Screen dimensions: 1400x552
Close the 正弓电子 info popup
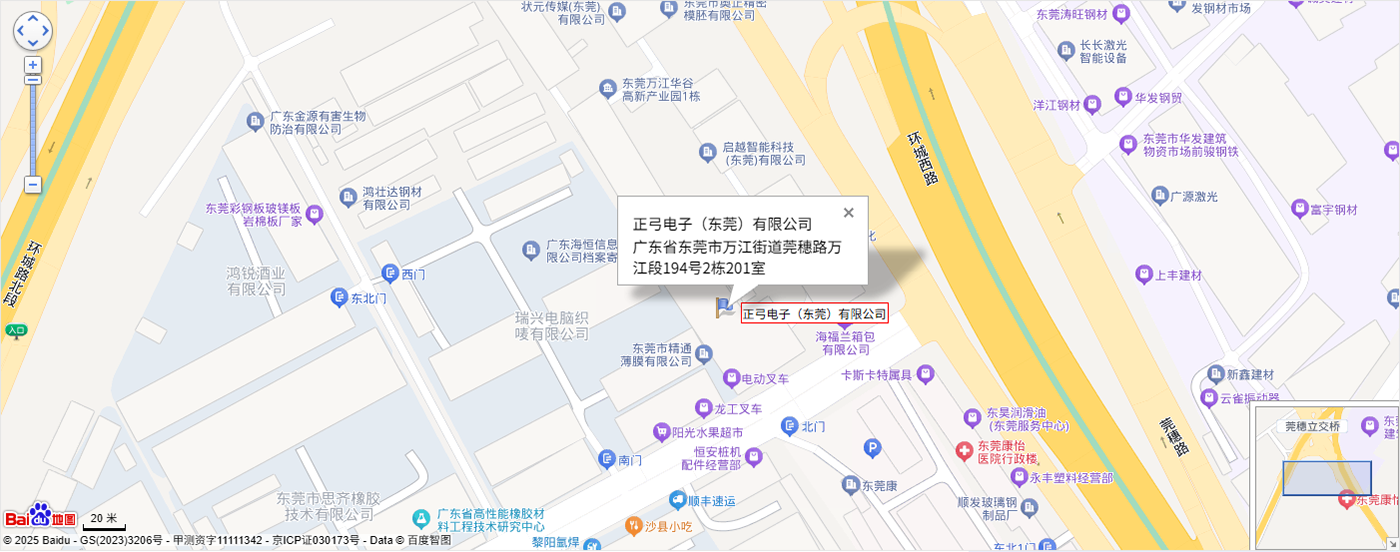click(x=848, y=212)
